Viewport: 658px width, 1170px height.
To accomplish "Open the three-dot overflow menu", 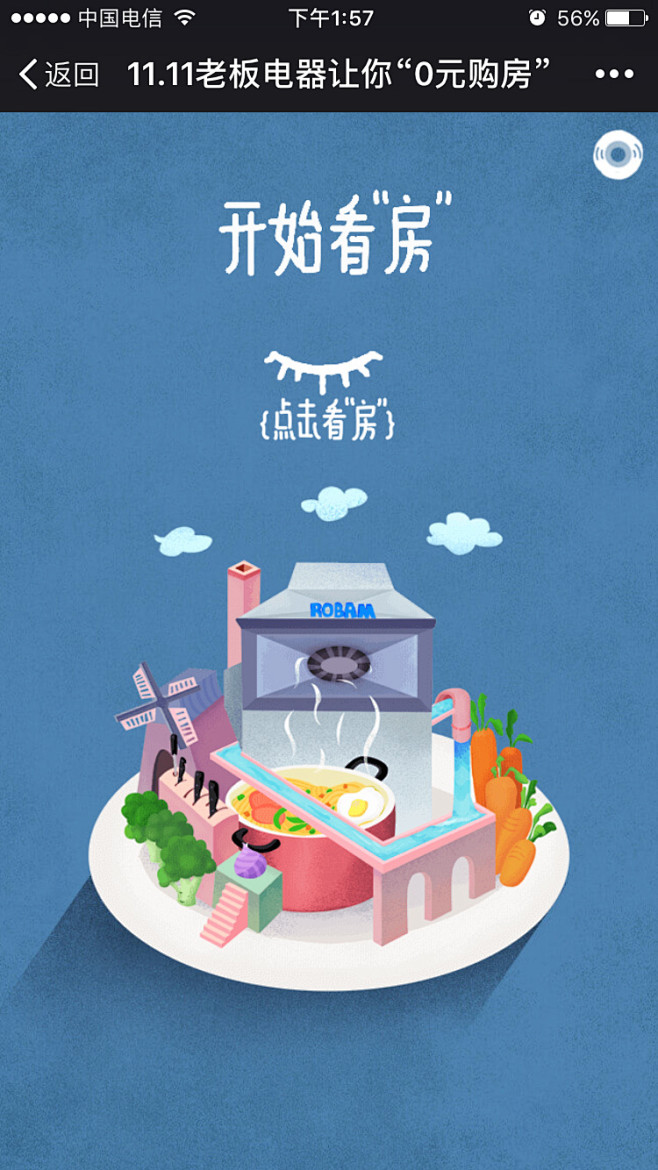I will (614, 74).
